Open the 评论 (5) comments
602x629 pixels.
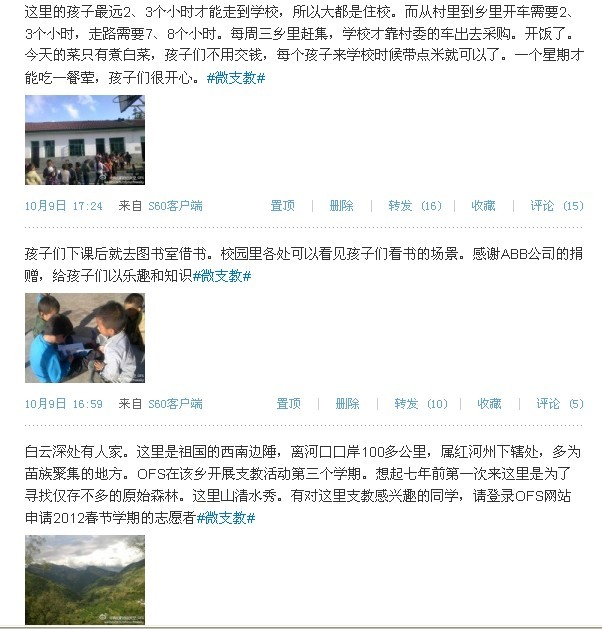pos(559,404)
